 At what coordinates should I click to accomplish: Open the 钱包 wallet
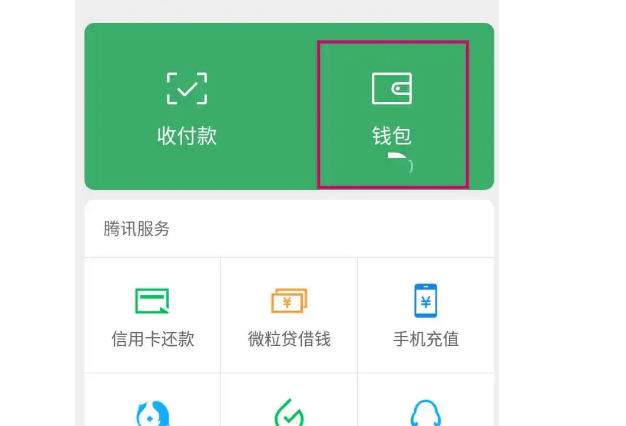point(392,110)
